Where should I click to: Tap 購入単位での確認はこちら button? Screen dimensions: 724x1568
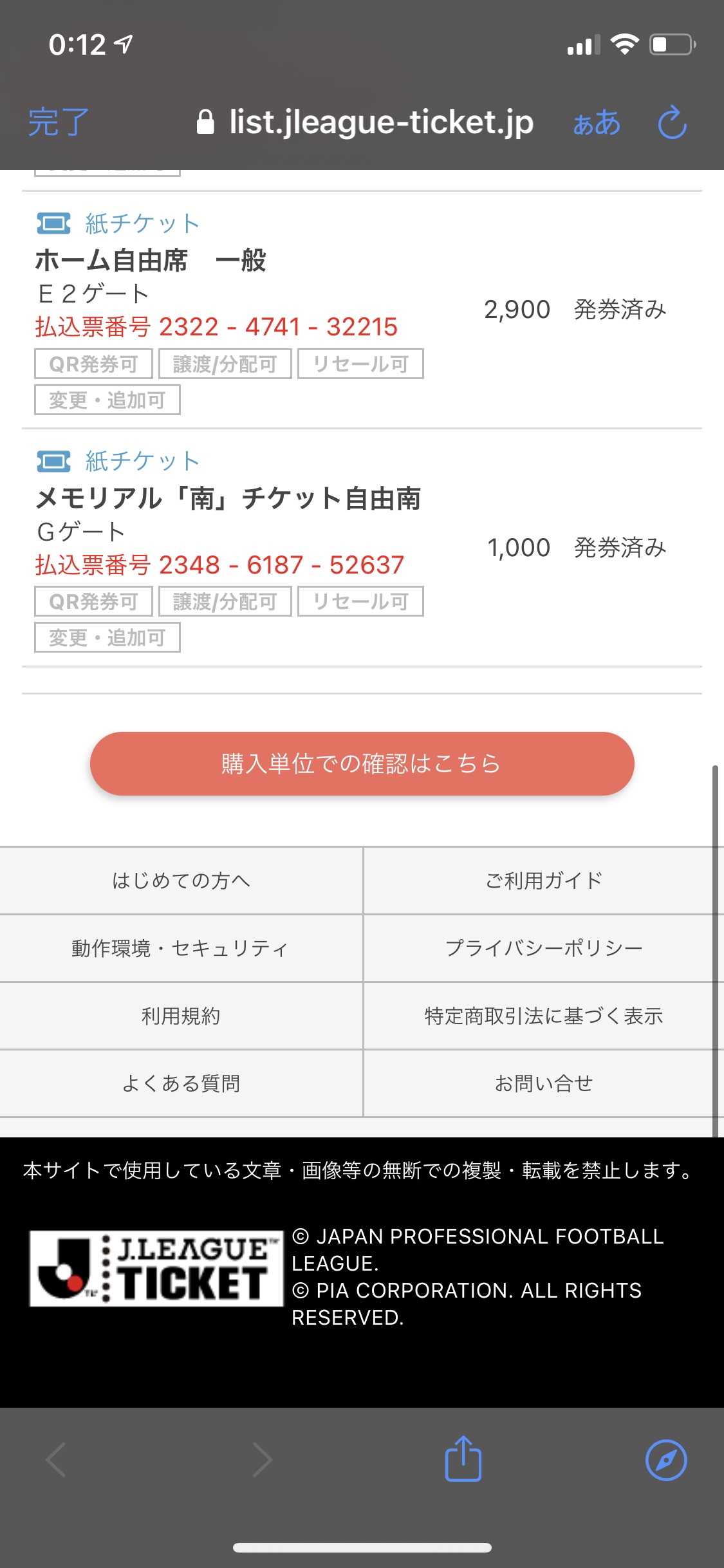362,763
